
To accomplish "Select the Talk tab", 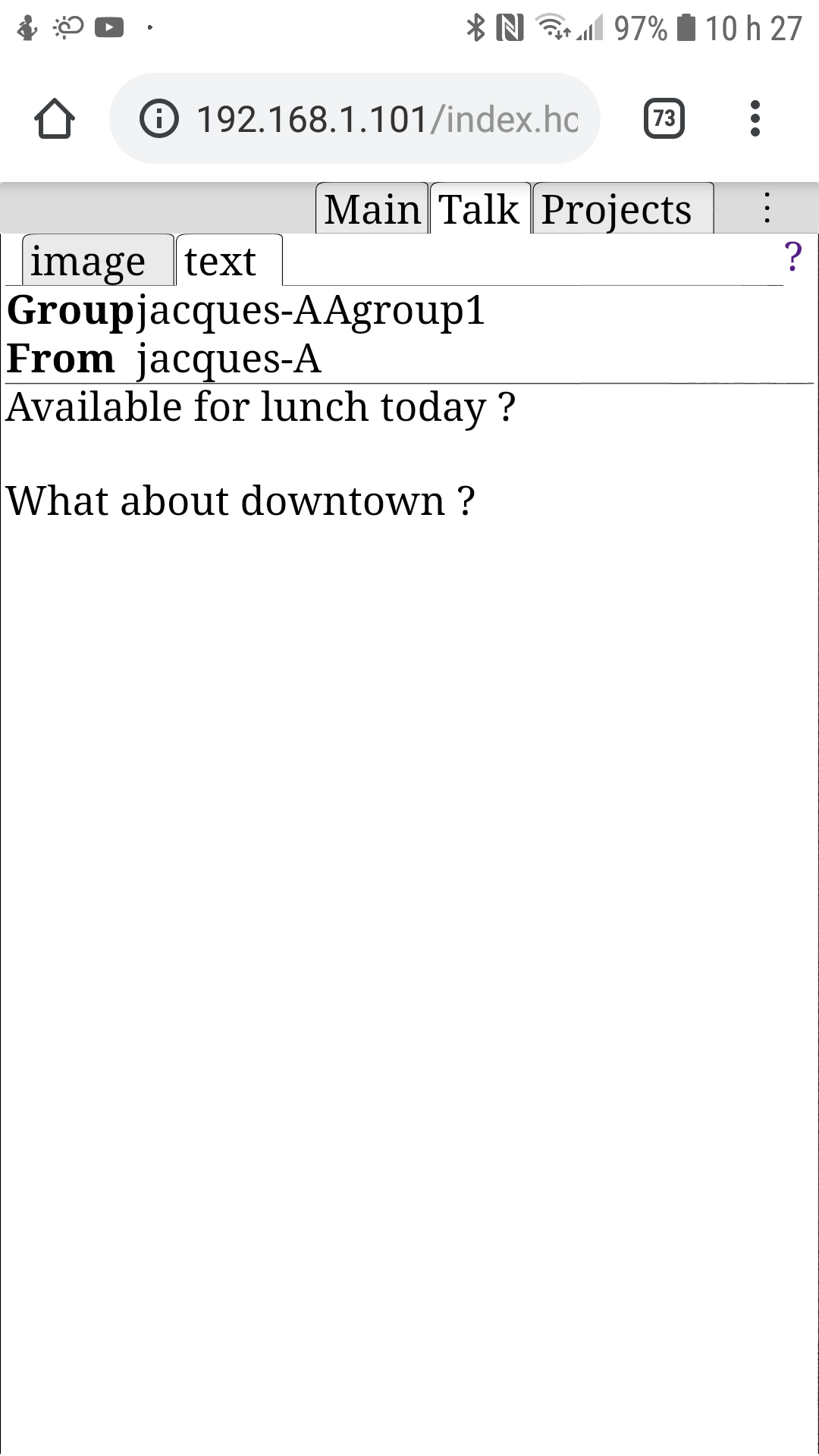I will point(480,209).
